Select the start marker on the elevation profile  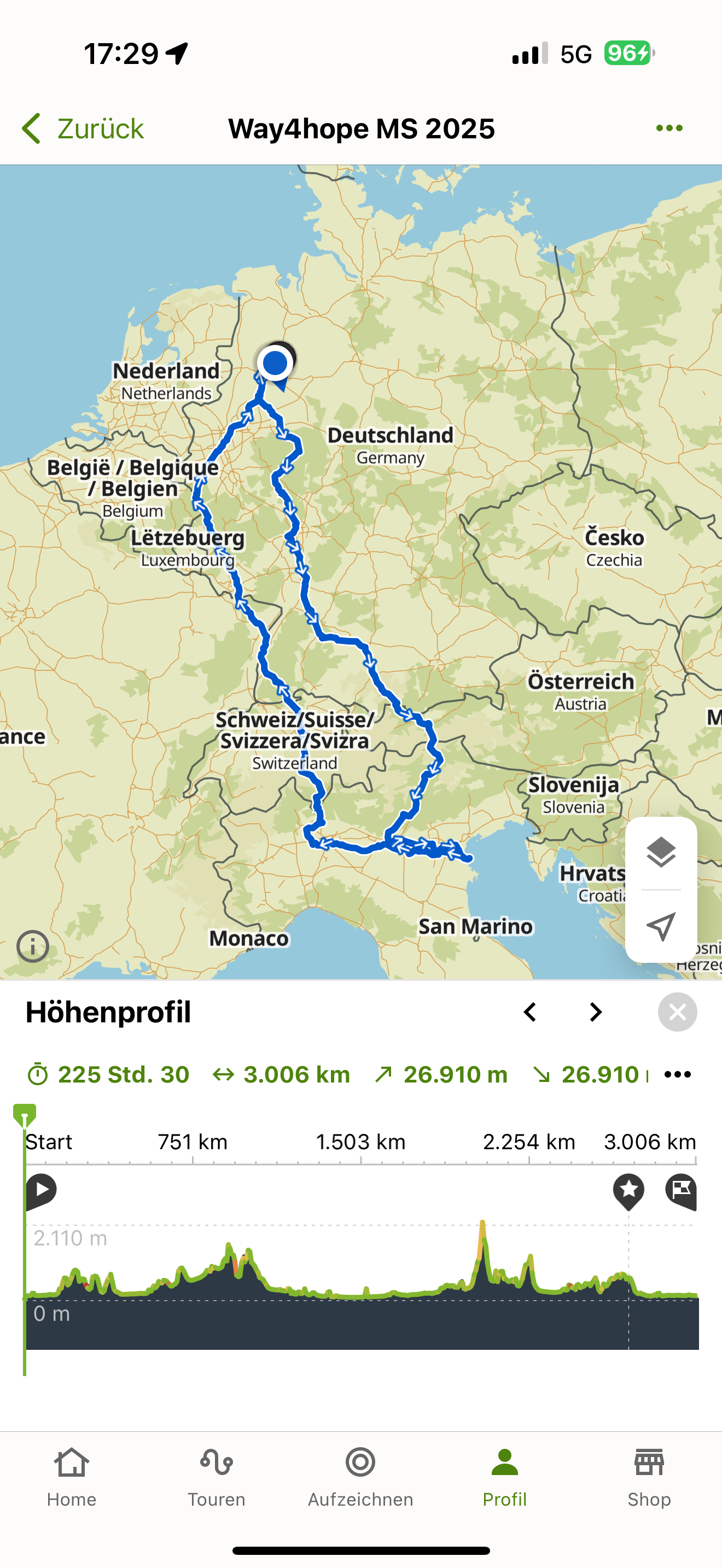[41, 1190]
